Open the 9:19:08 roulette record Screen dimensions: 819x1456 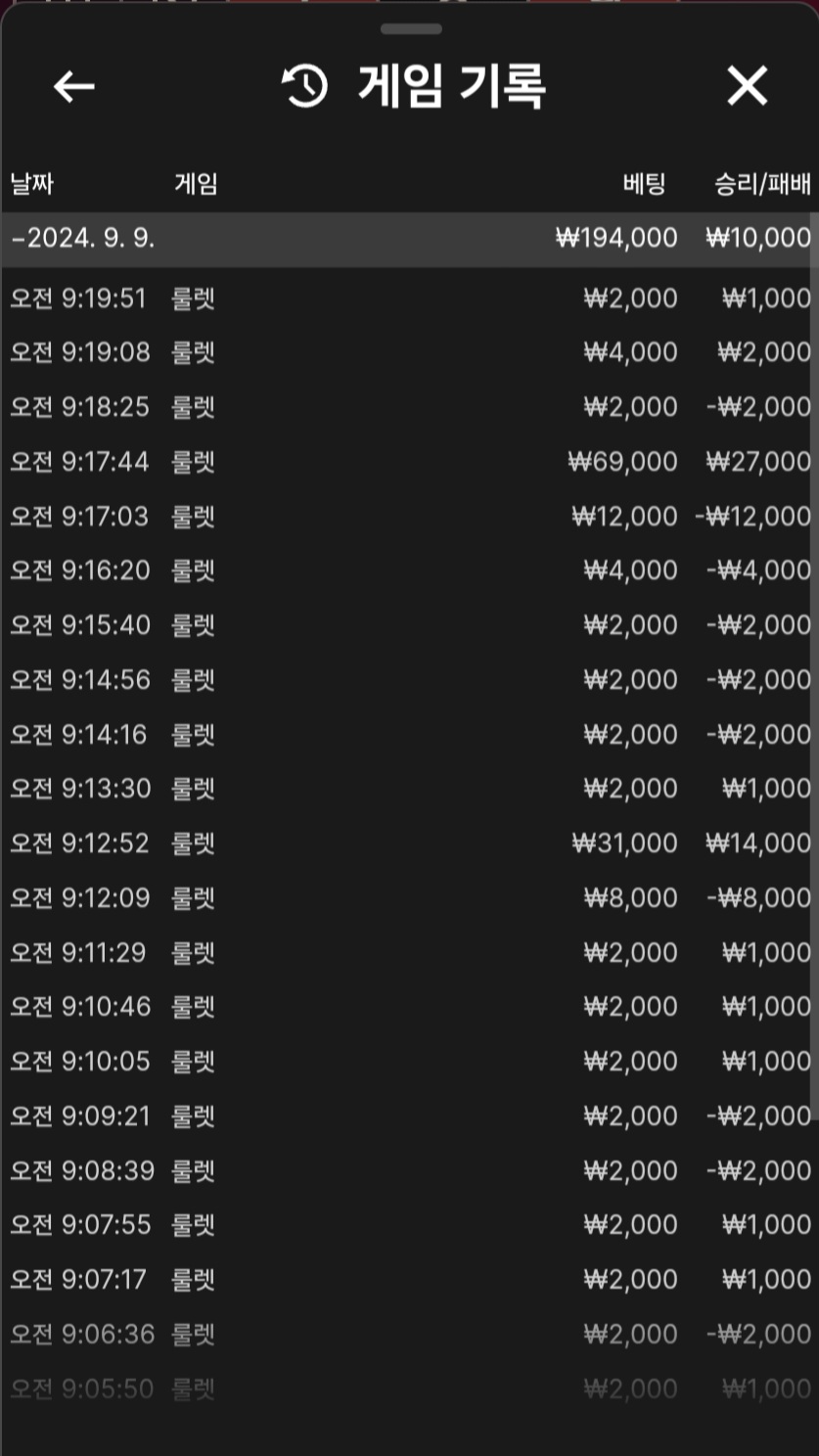pos(409,352)
